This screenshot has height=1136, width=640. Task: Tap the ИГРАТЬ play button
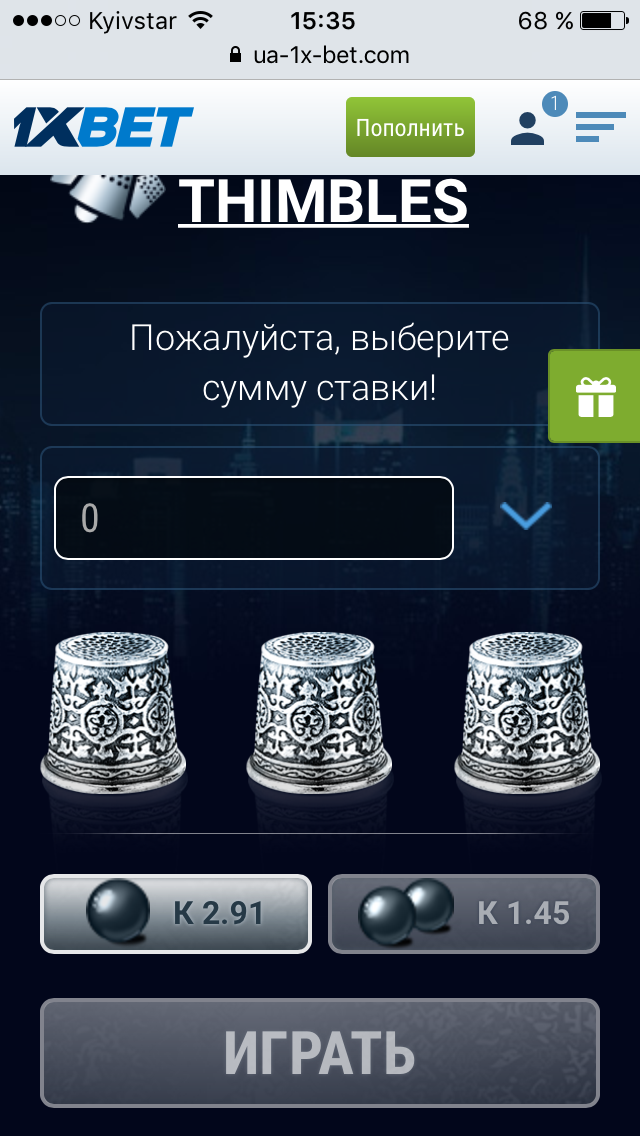pos(320,1052)
